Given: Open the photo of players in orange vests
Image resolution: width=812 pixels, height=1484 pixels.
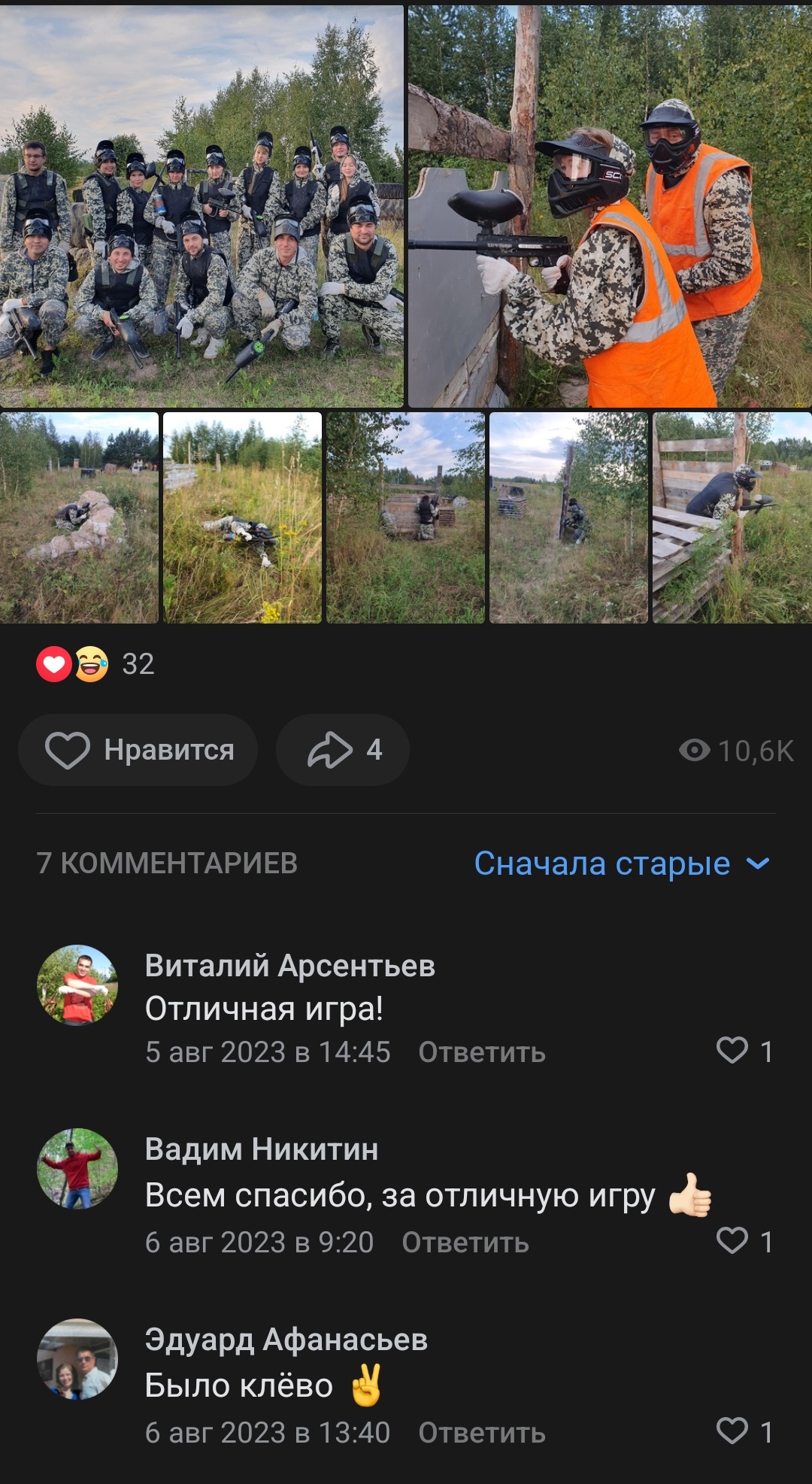Looking at the screenshot, I should [610, 207].
